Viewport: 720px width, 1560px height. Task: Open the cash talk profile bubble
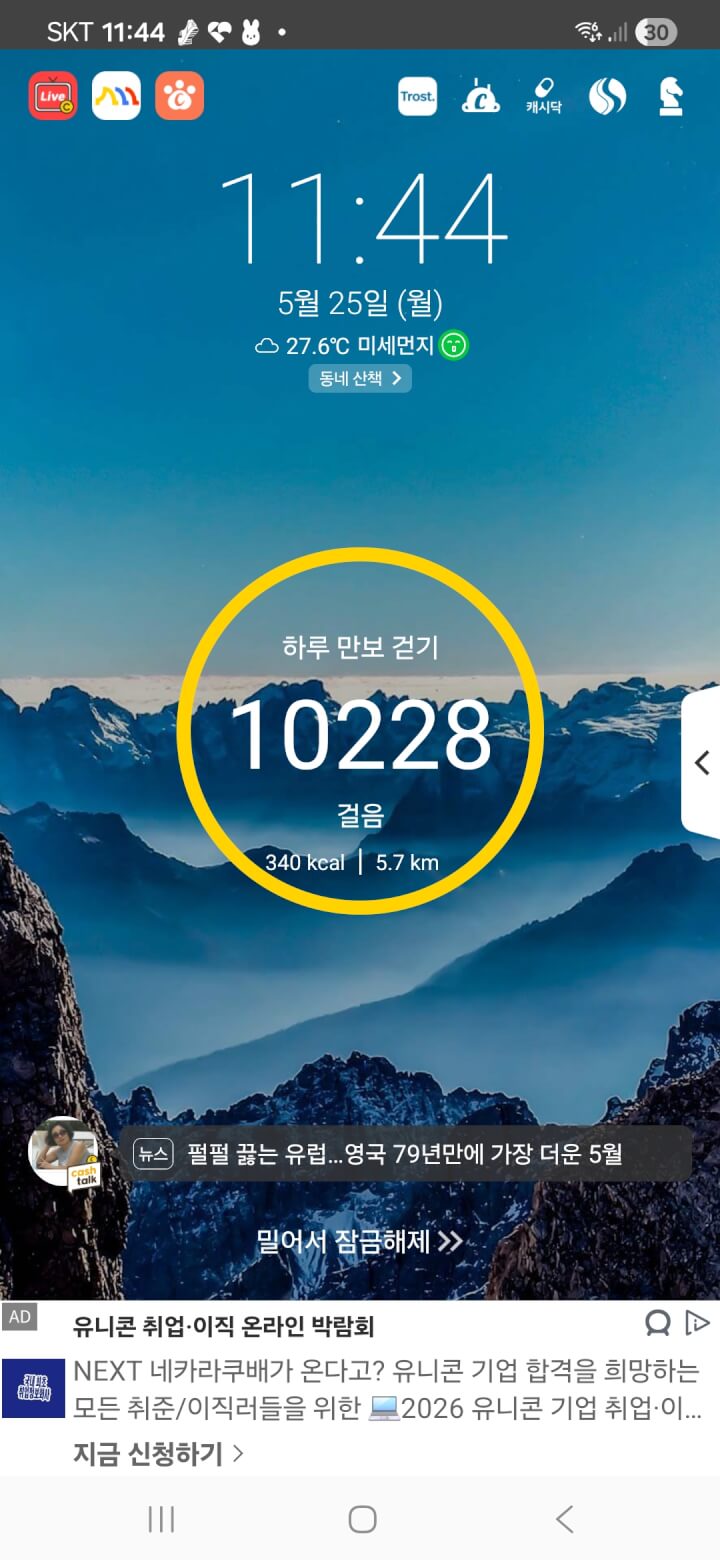[65, 1154]
